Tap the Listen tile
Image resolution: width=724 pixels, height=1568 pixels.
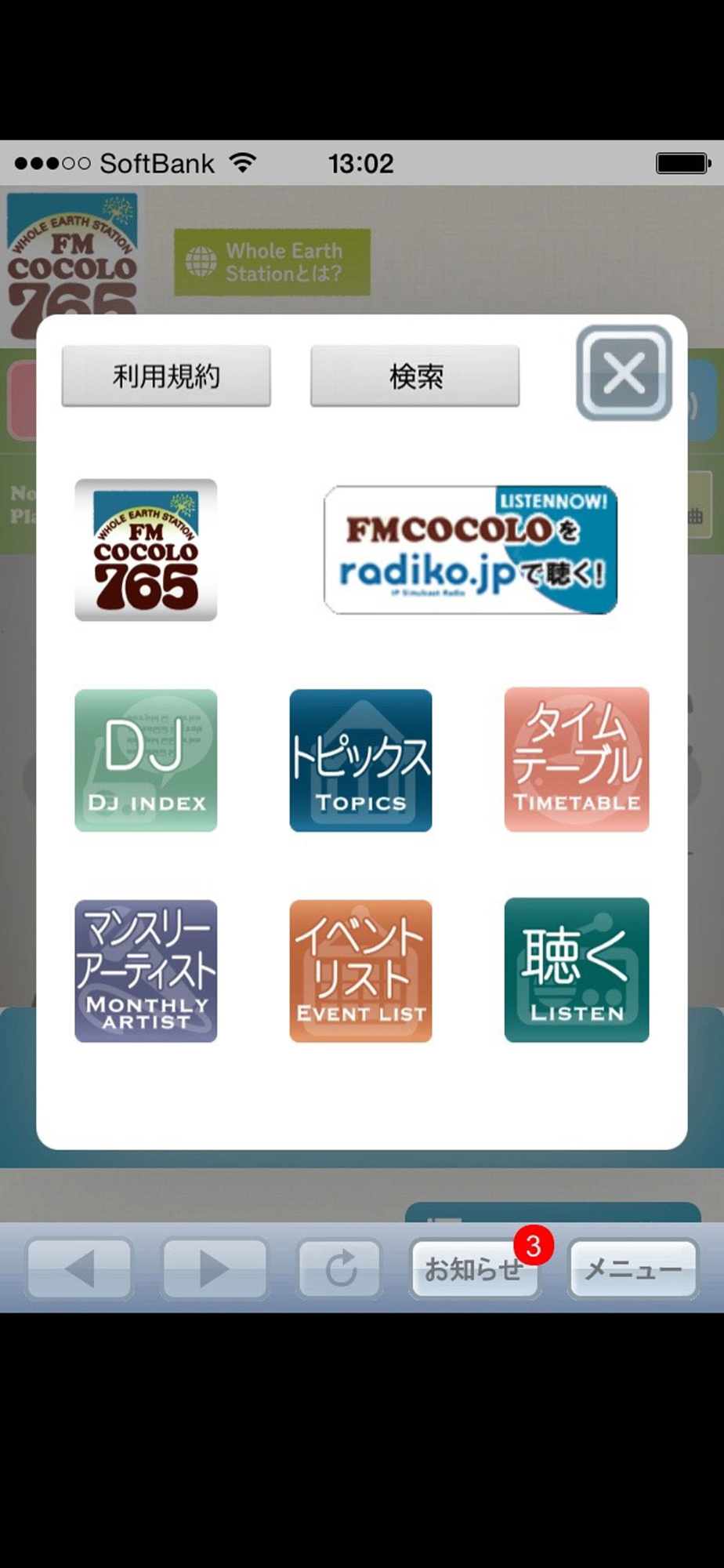pyautogui.click(x=577, y=970)
